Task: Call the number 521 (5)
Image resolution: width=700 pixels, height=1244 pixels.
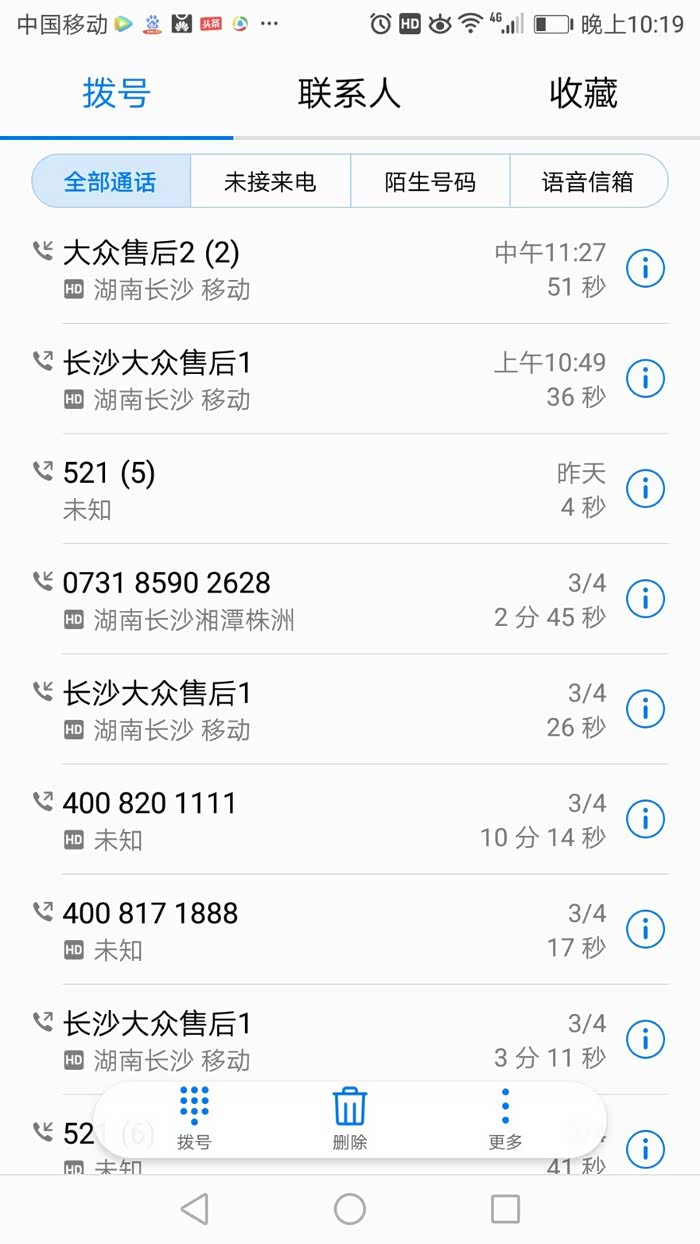Action: coord(270,489)
